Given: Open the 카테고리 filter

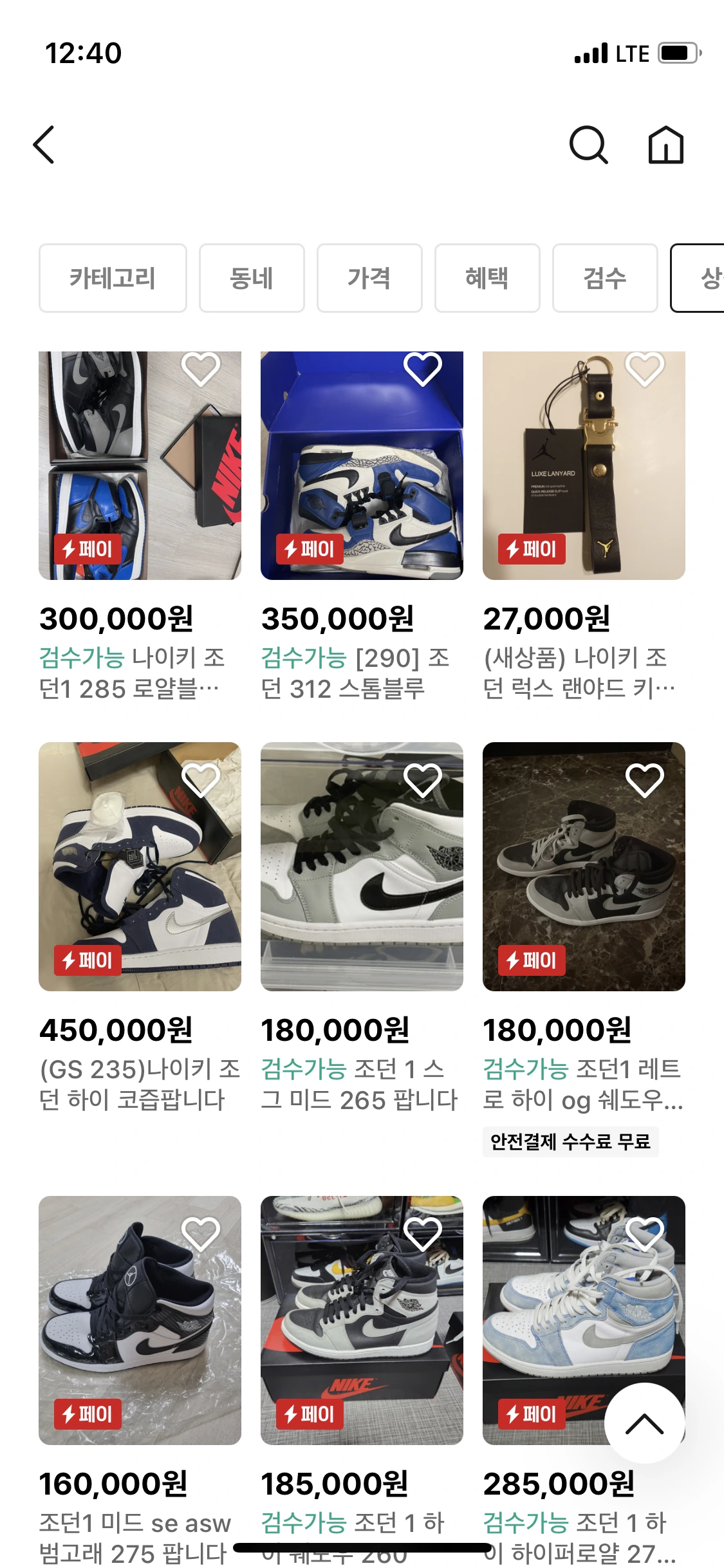Looking at the screenshot, I should pyautogui.click(x=113, y=278).
